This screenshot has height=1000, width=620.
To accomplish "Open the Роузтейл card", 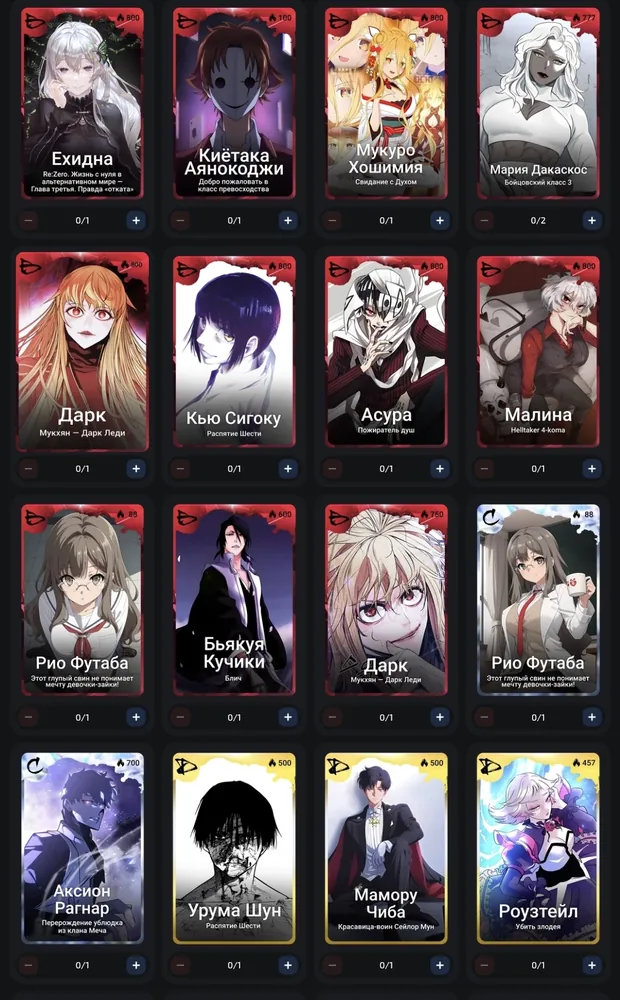I will pyautogui.click(x=538, y=848).
